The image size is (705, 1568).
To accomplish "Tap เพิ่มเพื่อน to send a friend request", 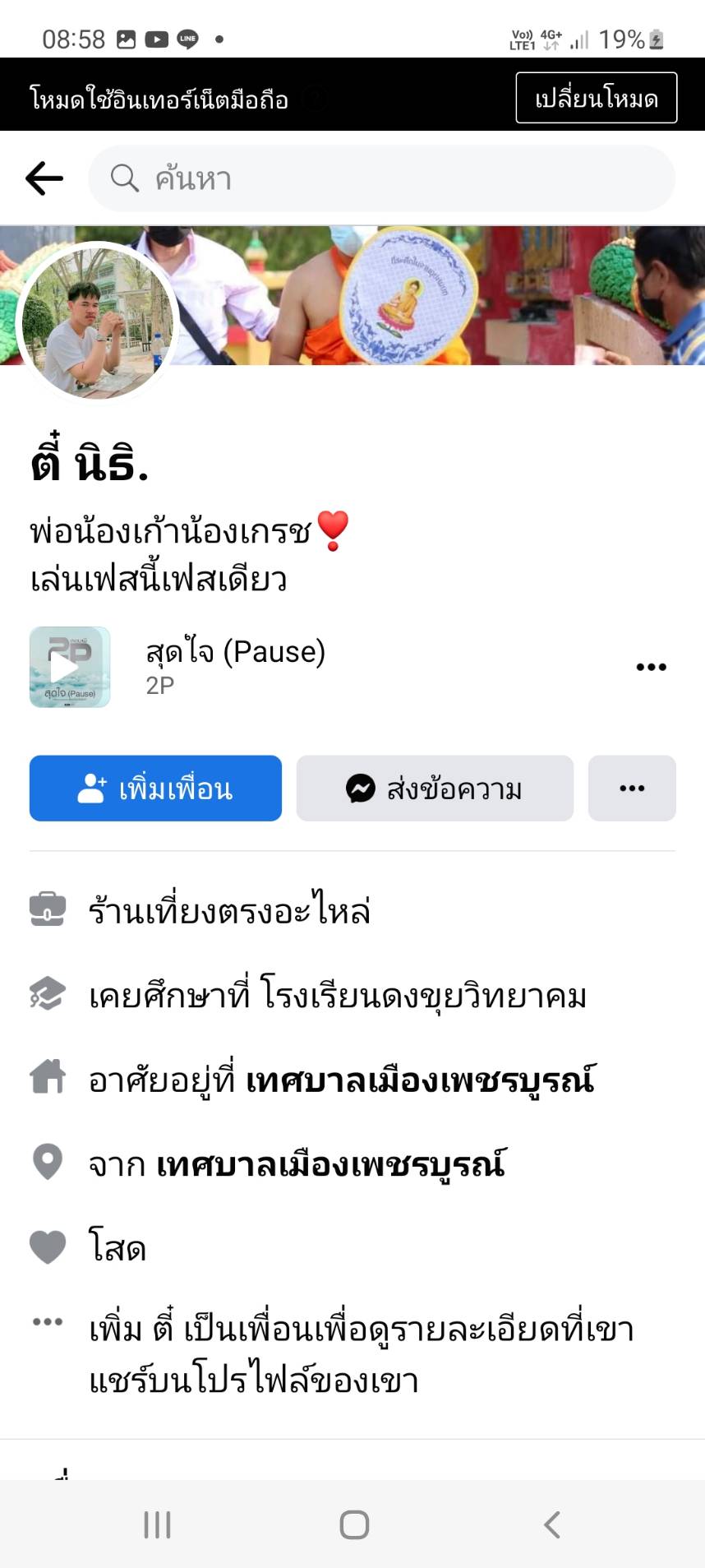I will [155, 789].
